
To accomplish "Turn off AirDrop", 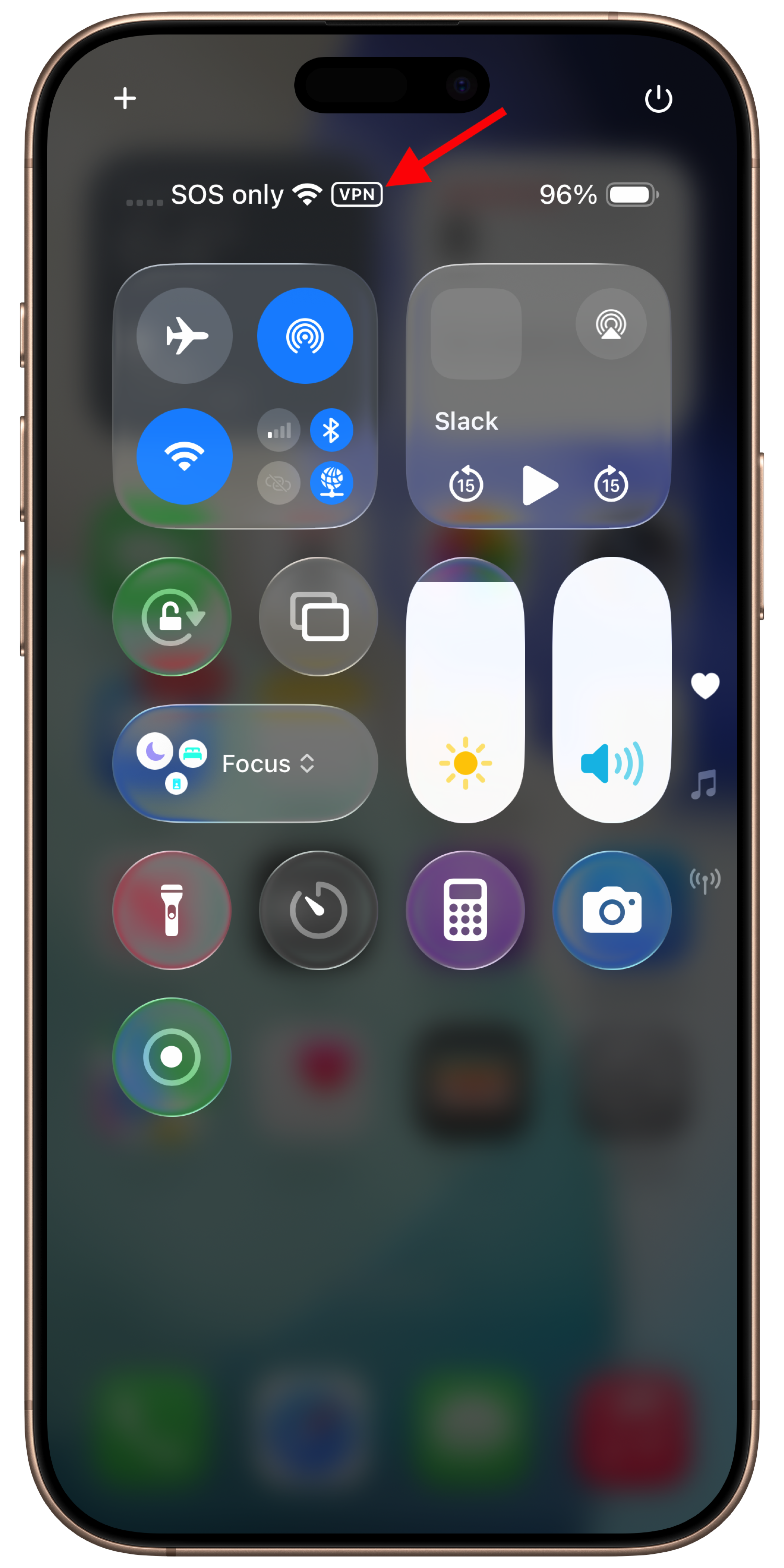I will tap(305, 335).
